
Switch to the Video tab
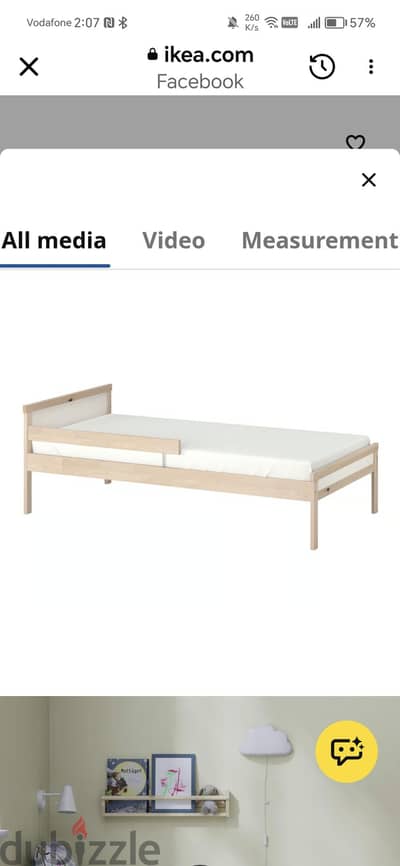point(173,241)
